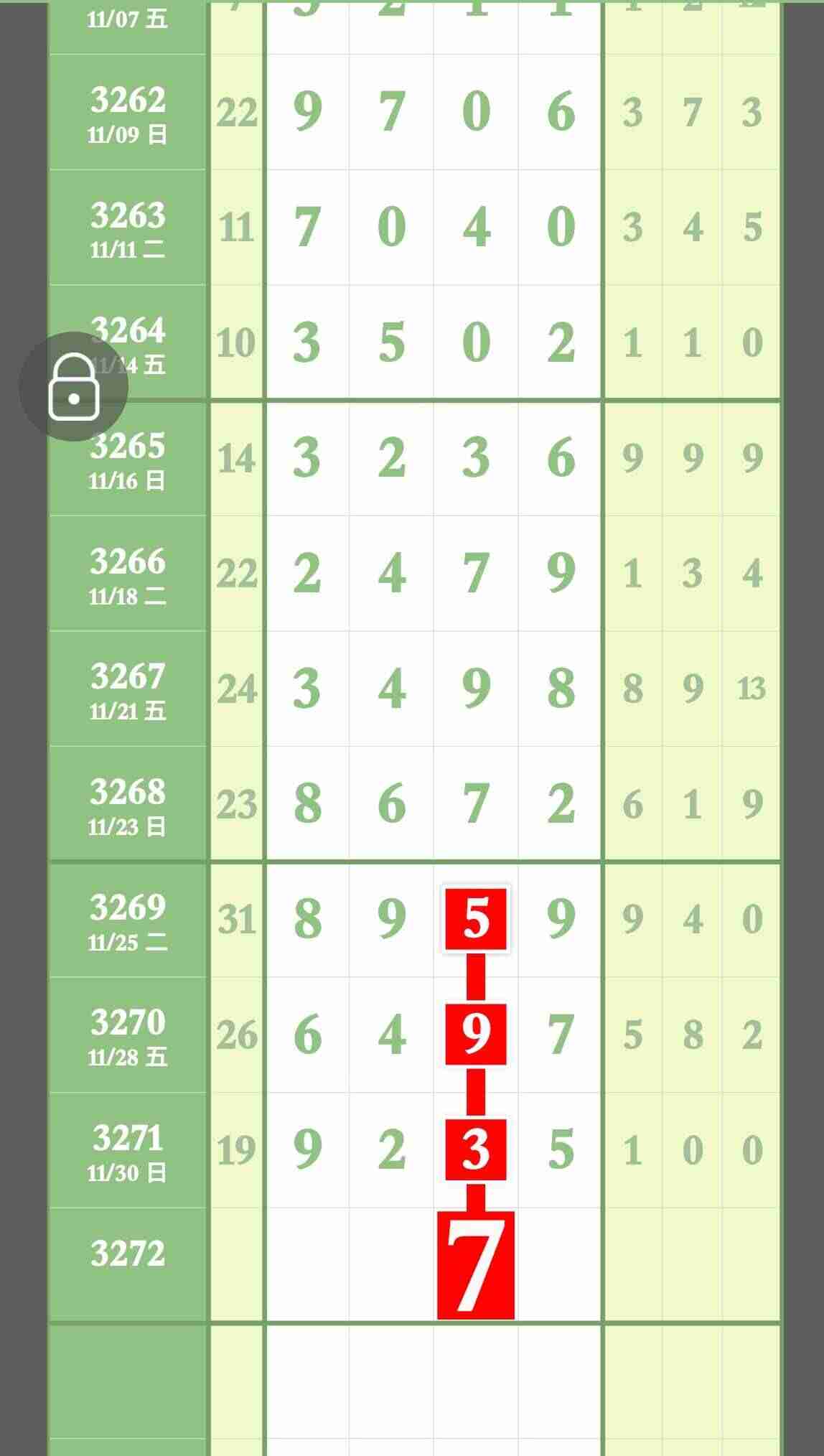The image size is (824, 1456).
Task: Select the highlighted red 3 in draw 3271
Action: point(476,1147)
